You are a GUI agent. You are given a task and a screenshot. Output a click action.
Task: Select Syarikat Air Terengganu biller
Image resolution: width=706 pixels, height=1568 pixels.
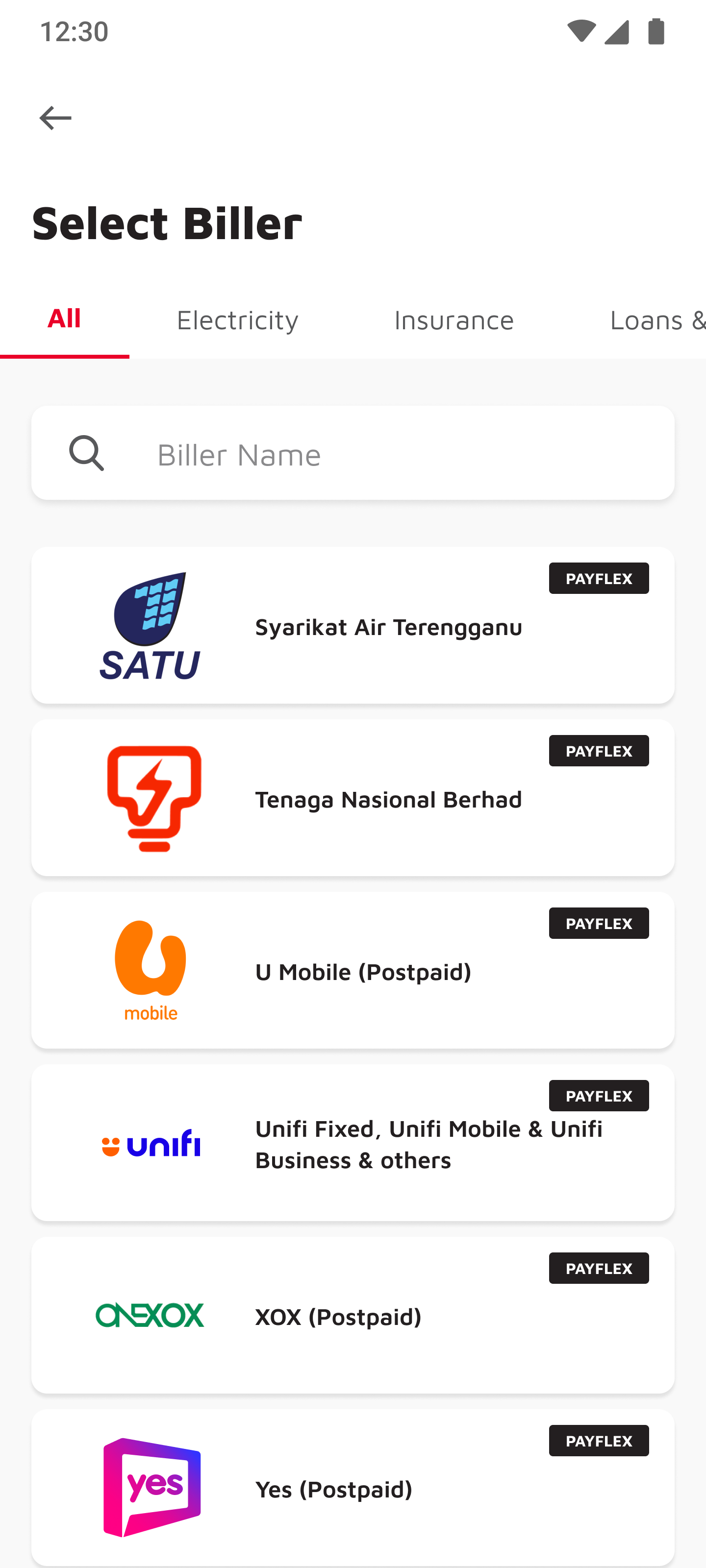click(353, 625)
